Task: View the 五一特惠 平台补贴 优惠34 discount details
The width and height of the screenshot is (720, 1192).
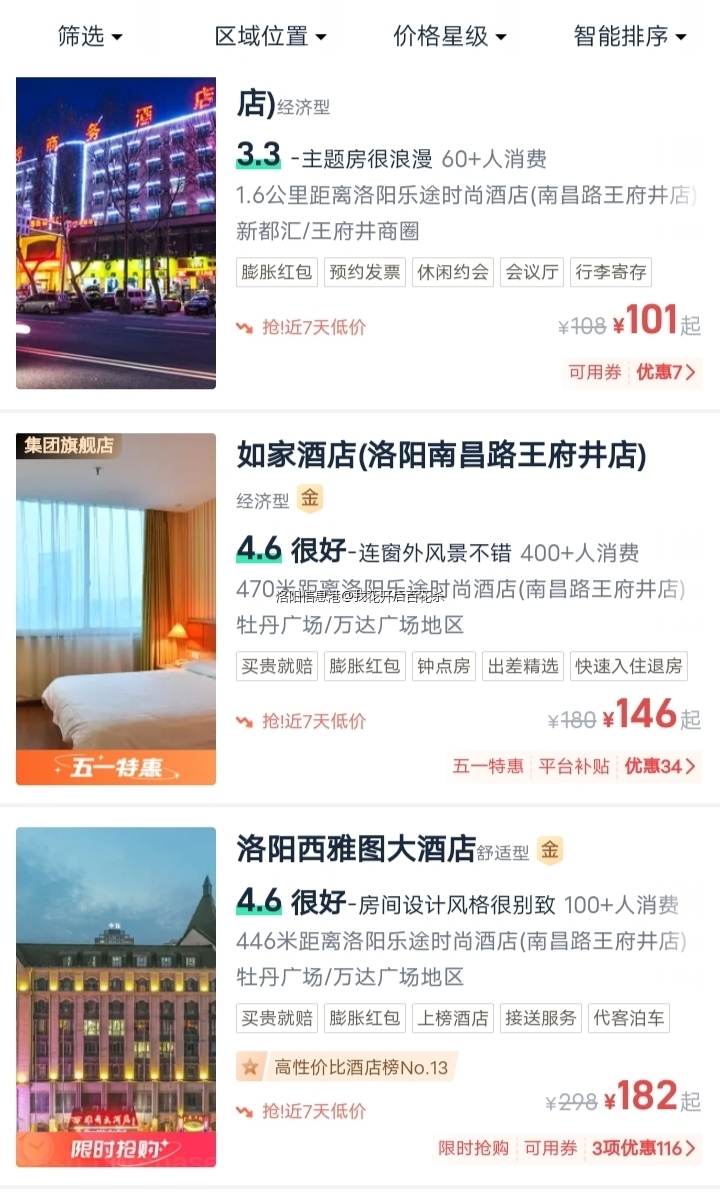Action: (574, 767)
